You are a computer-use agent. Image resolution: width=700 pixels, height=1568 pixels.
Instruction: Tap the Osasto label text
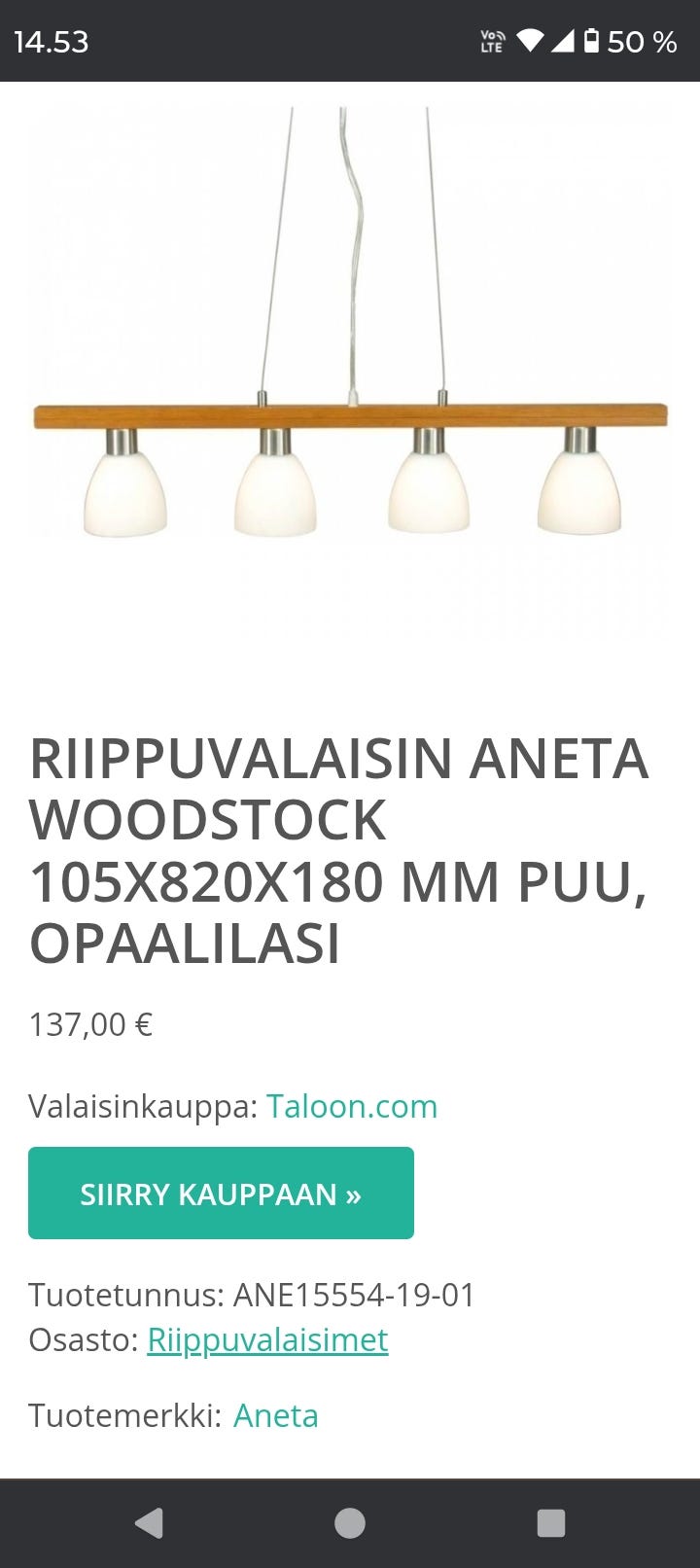[83, 1339]
